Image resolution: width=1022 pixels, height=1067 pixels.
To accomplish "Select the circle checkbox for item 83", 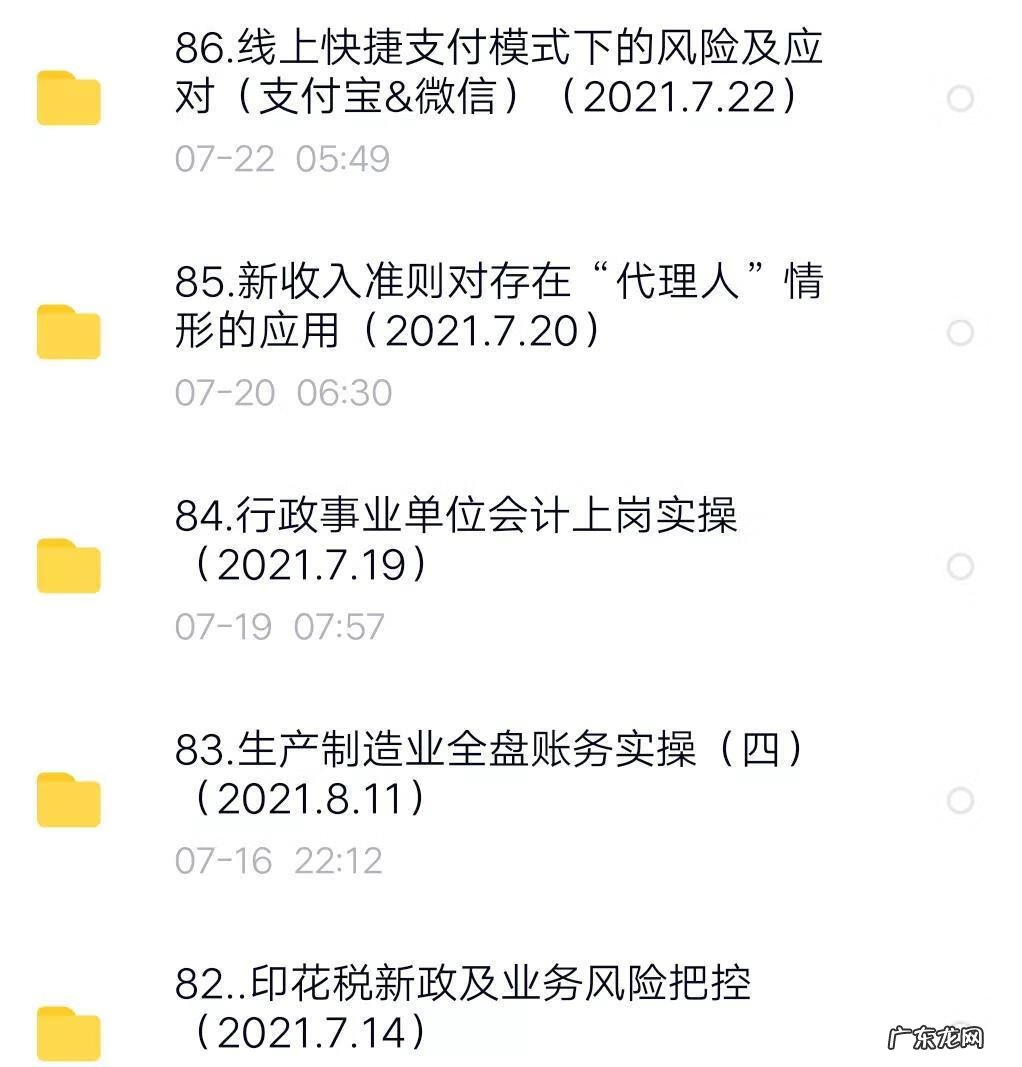I will 961,800.
